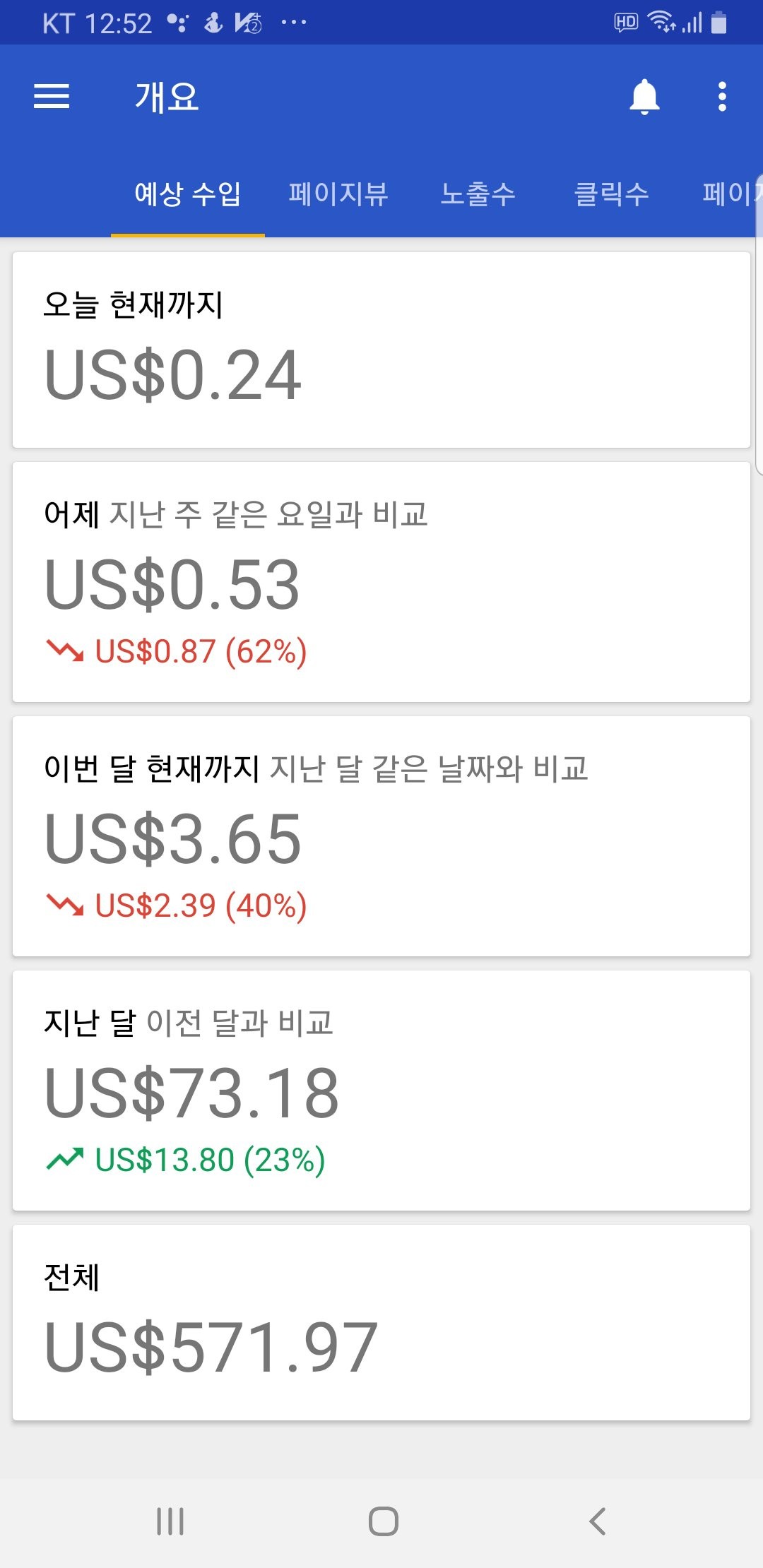The height and width of the screenshot is (1568, 763).
Task: Open the 지난 달 earnings card
Action: coord(381,1091)
